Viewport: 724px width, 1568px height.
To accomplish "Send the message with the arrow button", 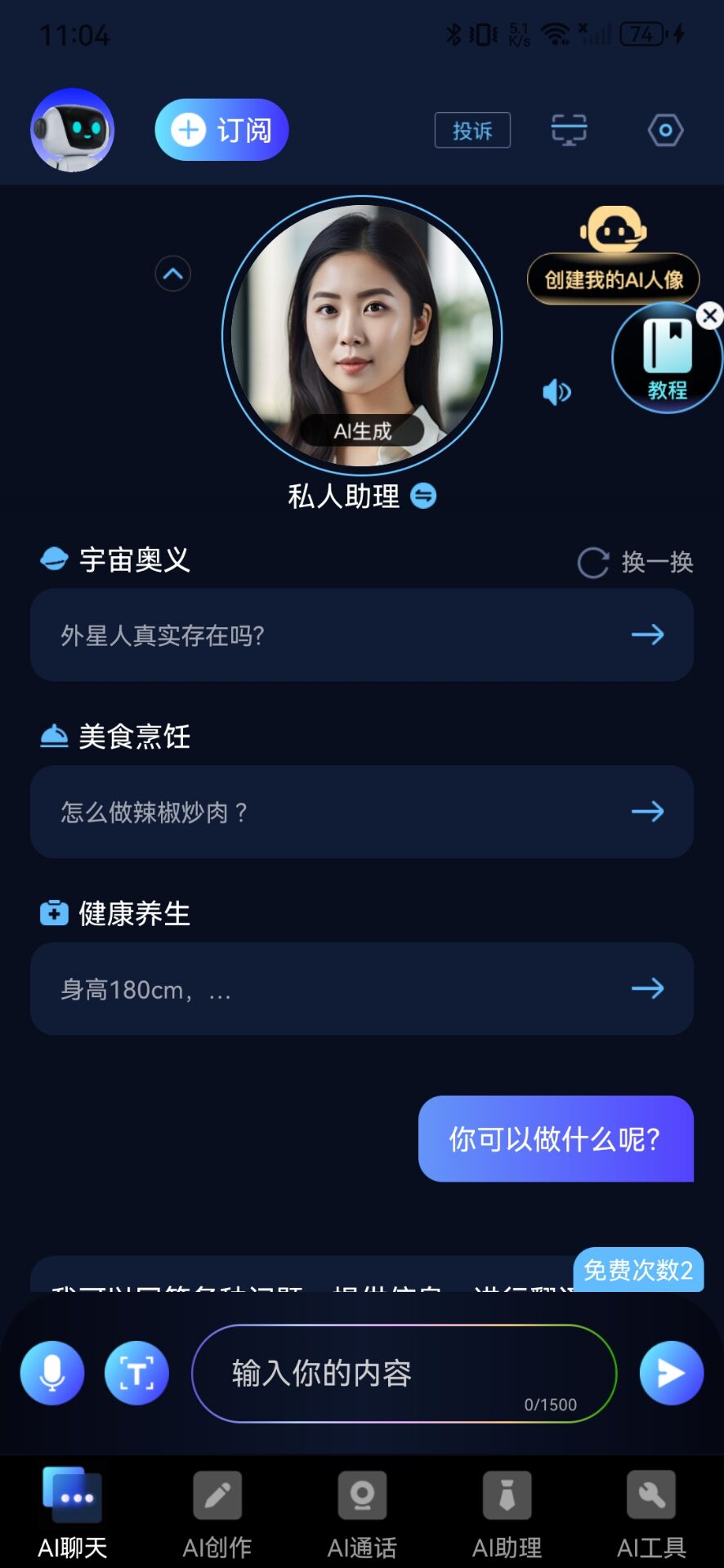I will click(x=671, y=1374).
